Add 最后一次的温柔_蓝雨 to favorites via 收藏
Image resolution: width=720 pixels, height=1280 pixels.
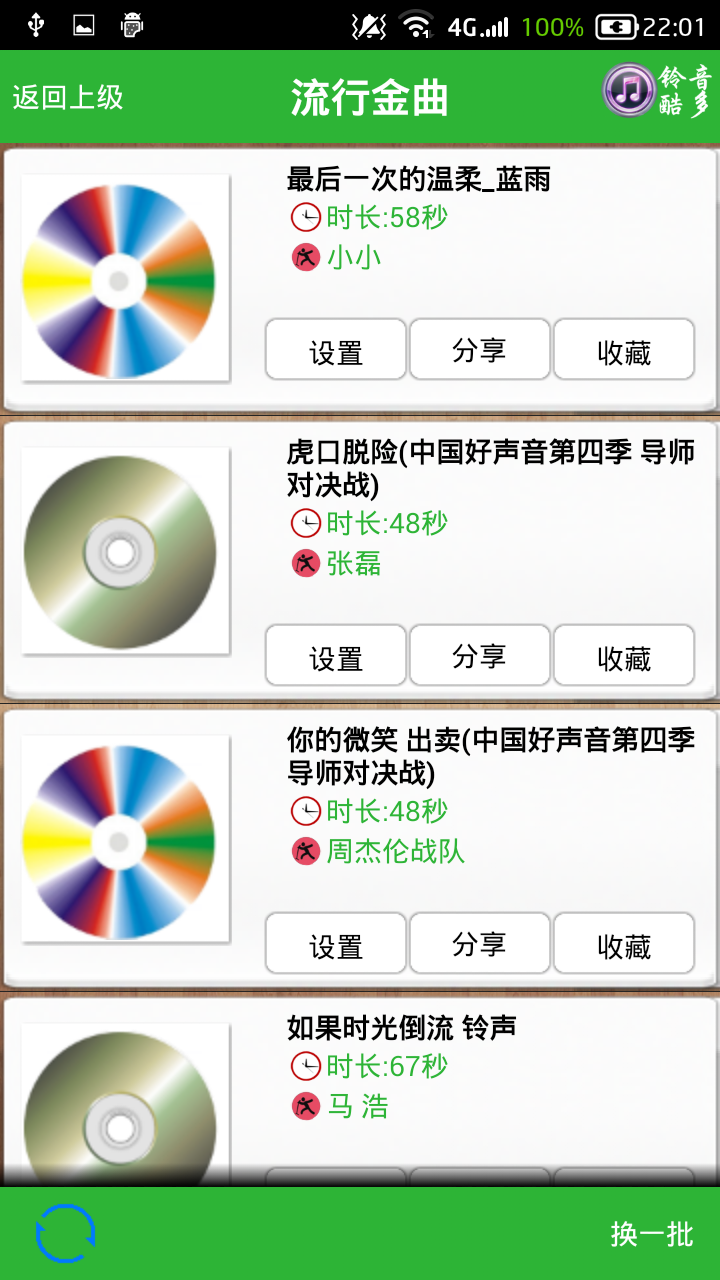point(624,351)
